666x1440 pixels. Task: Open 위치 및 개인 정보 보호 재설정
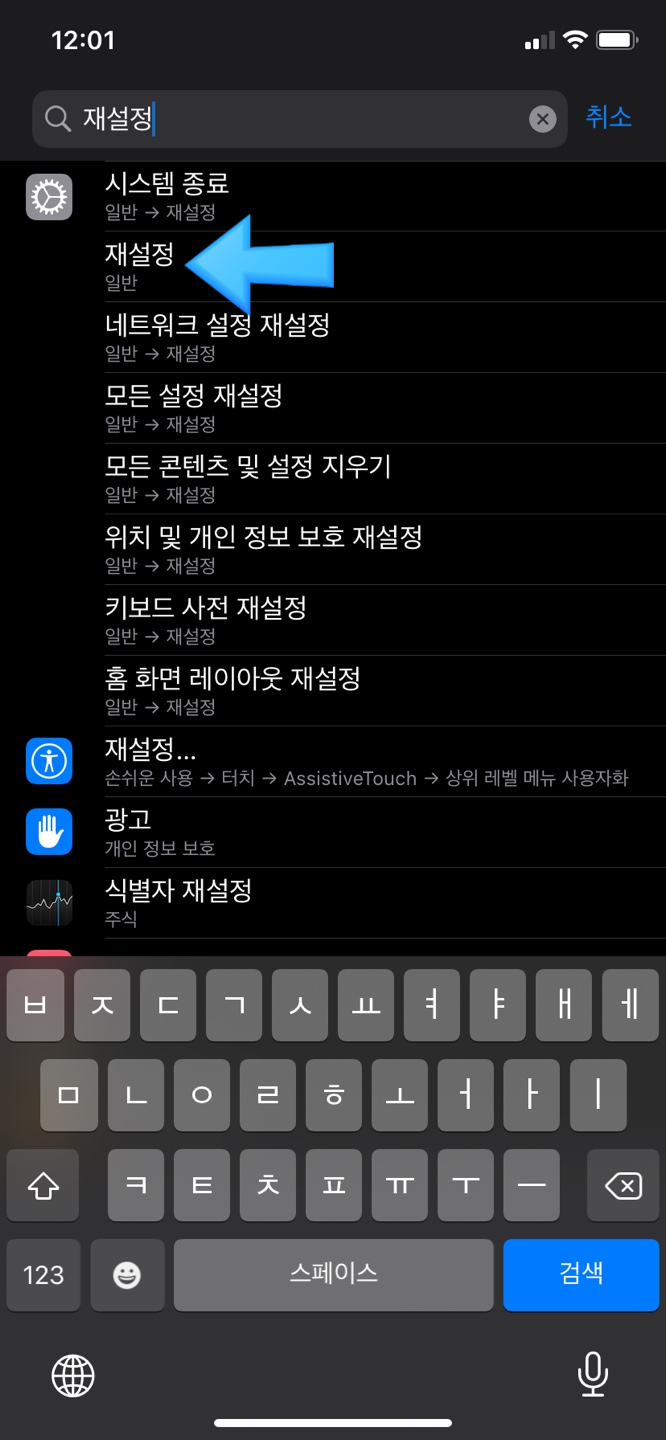[x=385, y=550]
